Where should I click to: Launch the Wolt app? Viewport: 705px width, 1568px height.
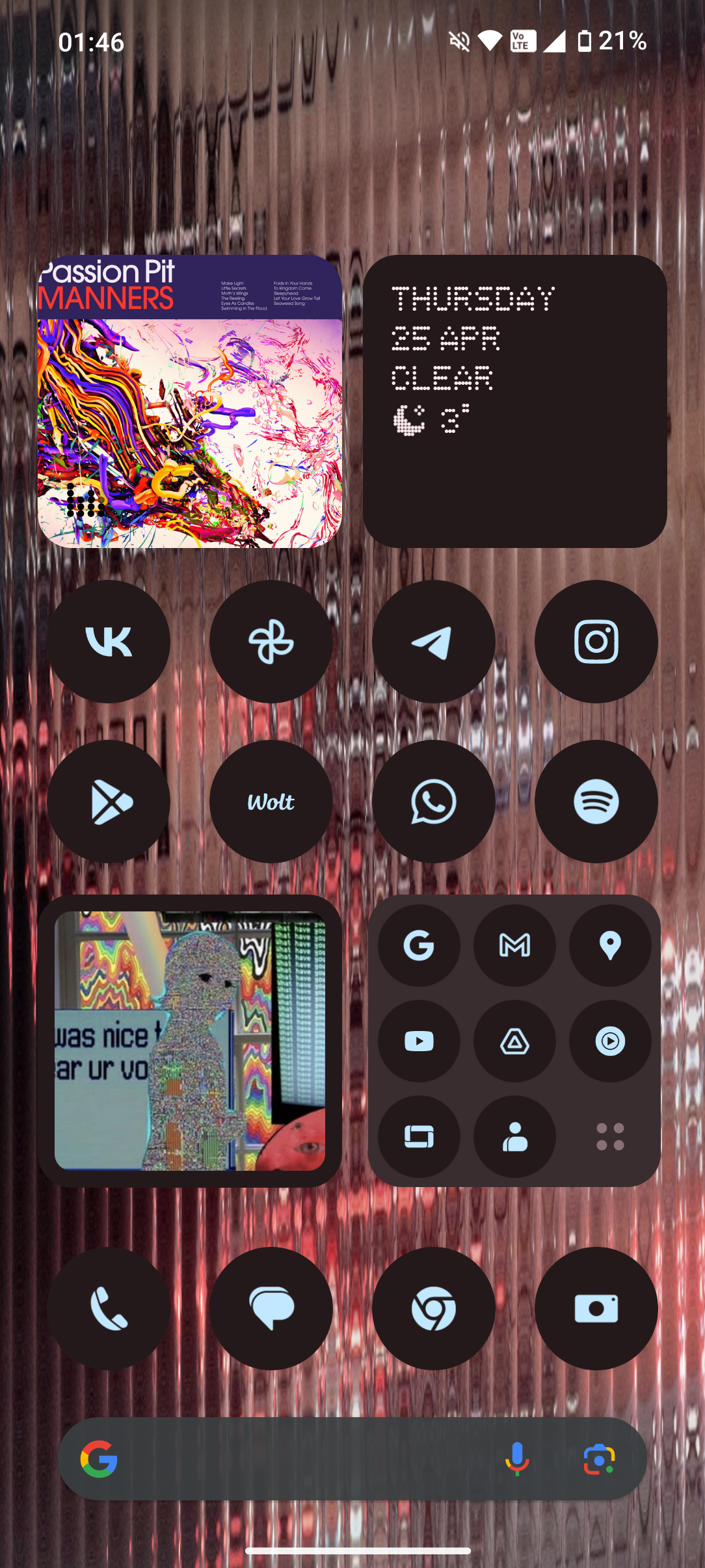(x=271, y=802)
